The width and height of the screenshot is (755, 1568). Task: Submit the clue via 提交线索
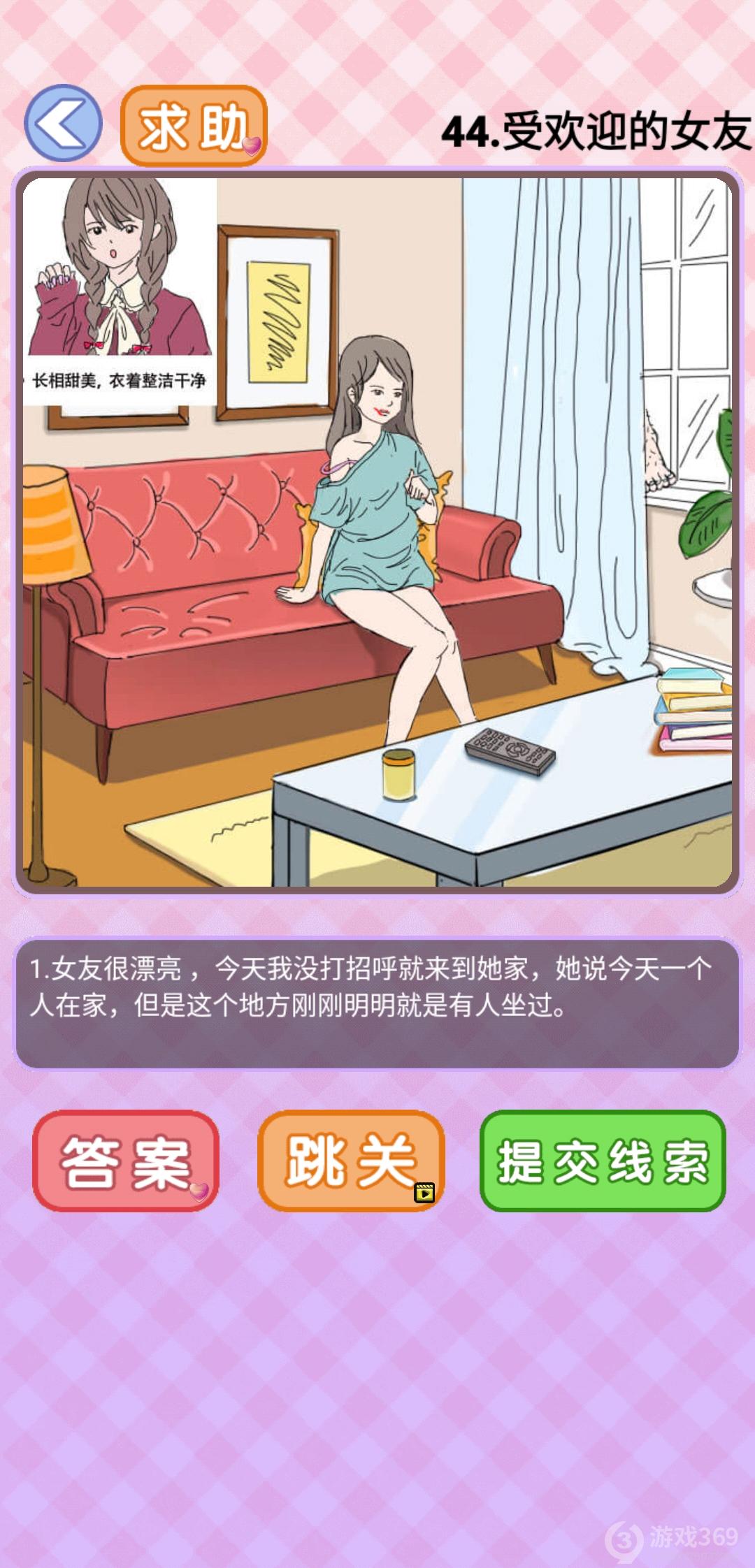603,1161
